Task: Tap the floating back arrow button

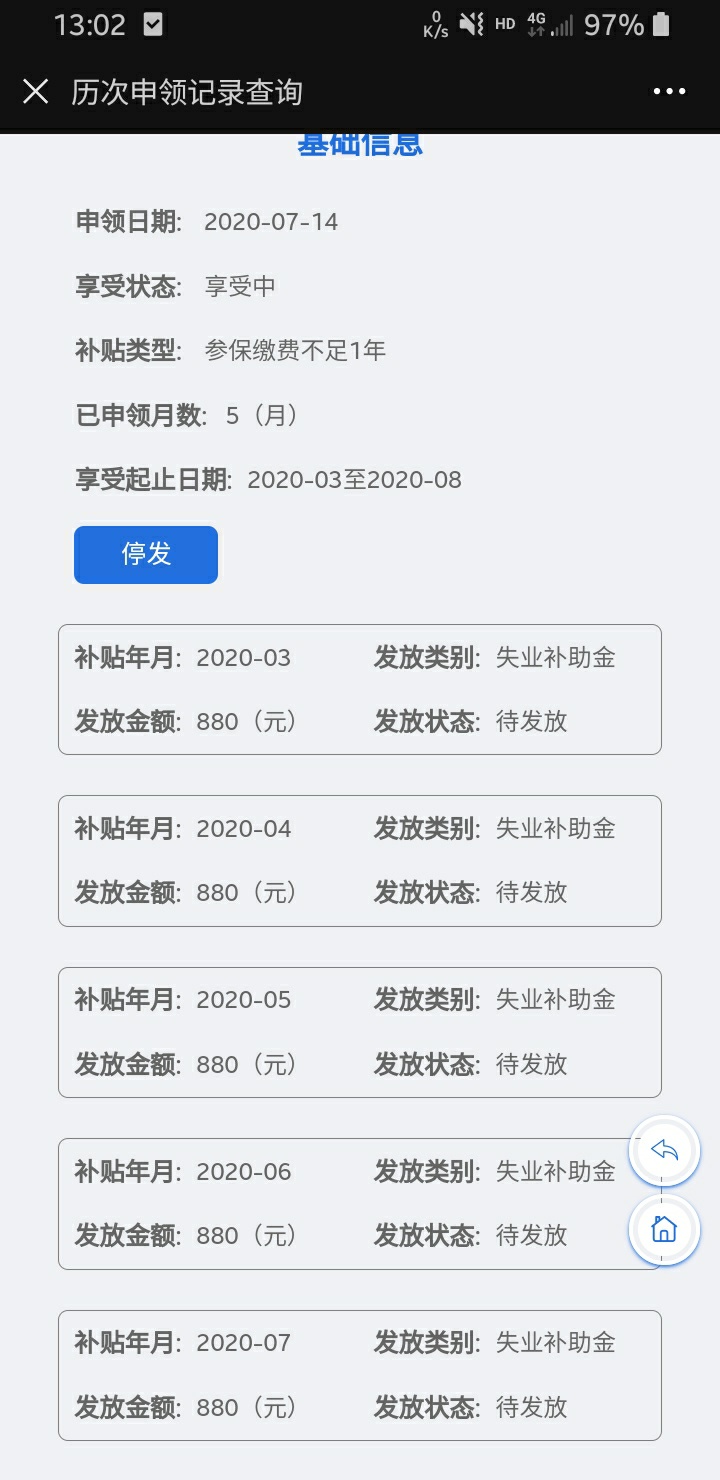Action: (x=664, y=1150)
